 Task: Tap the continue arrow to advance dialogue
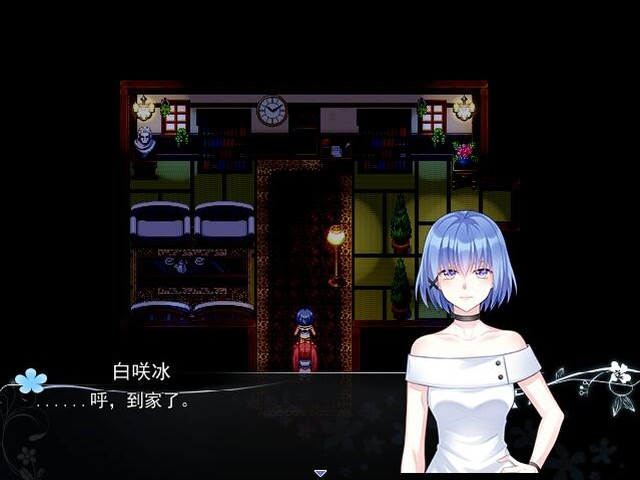click(x=320, y=473)
